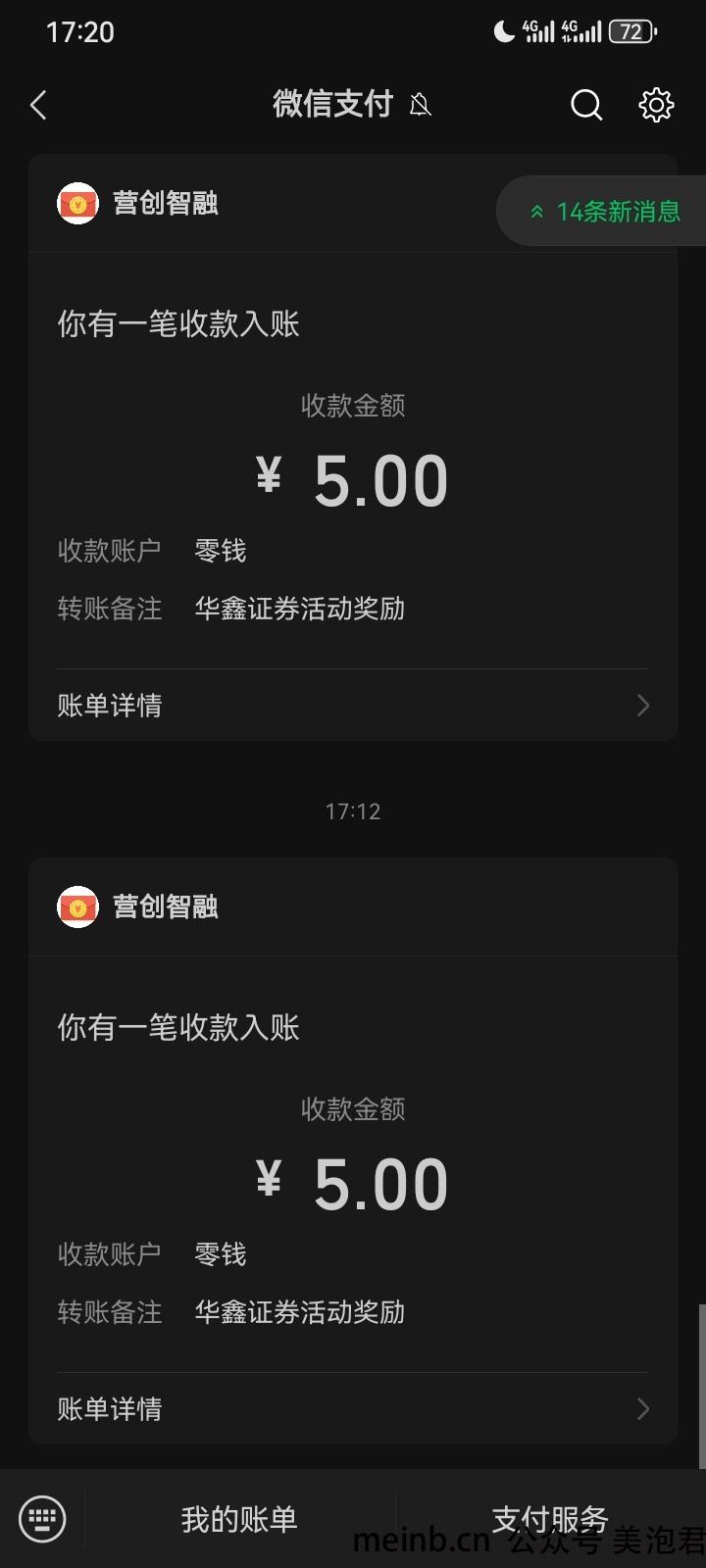The width and height of the screenshot is (706, 1568).
Task: Open search in WeChat Pay chat
Action: (x=586, y=105)
